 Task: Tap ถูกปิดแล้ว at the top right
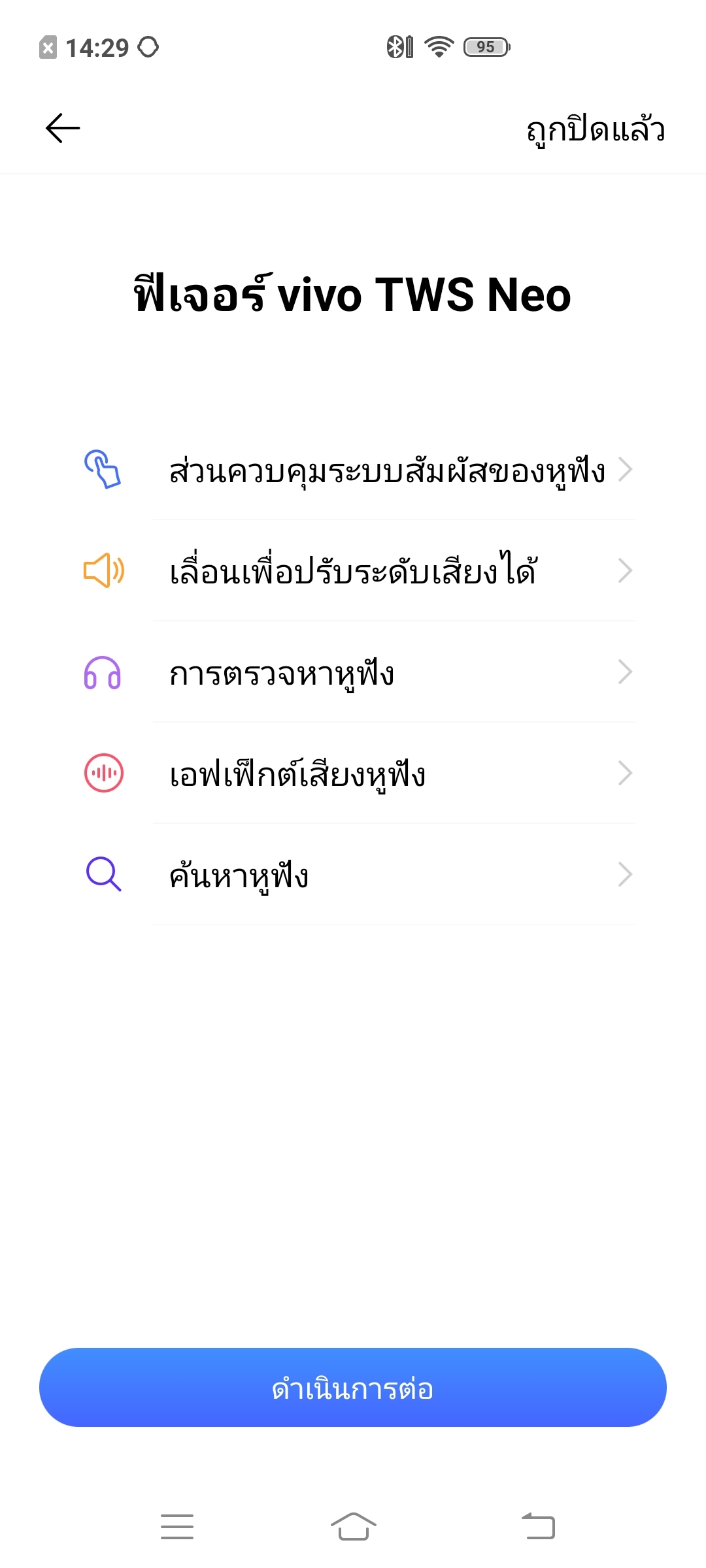click(596, 129)
